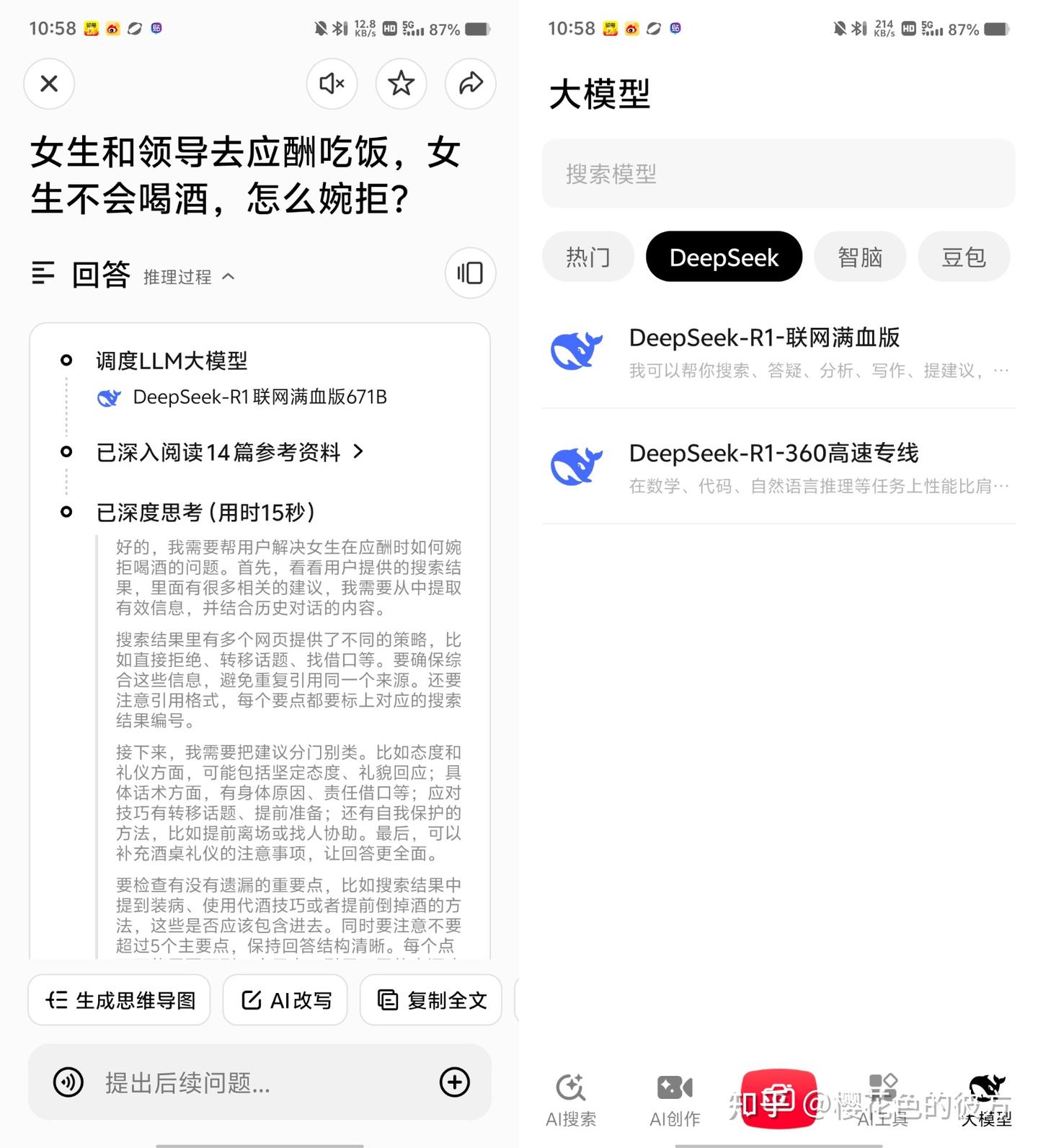Open AI搜索 from the bottom navigation

(570, 1098)
